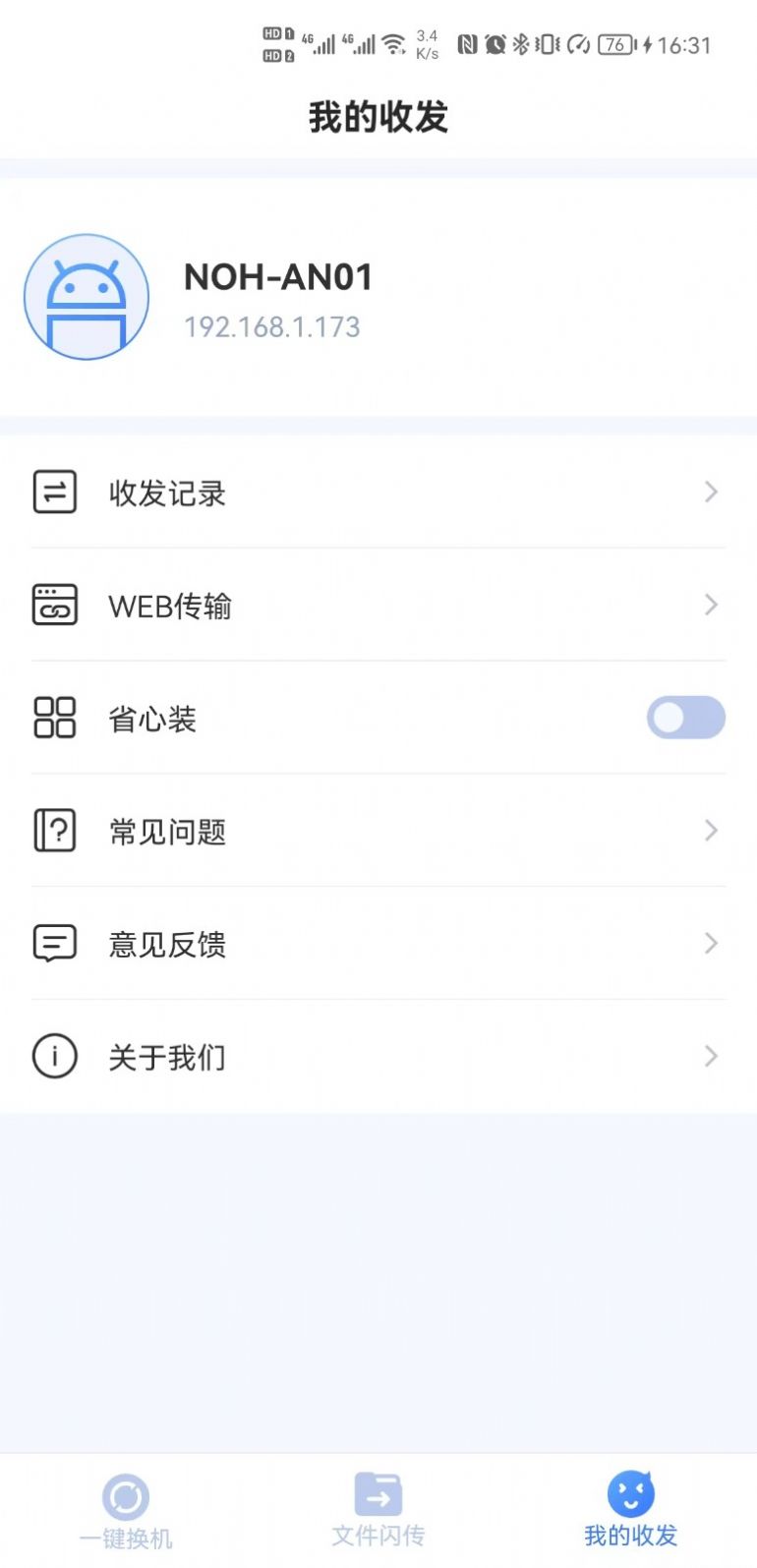Switch to the 一键换机 tab
Screen dimensions: 757x1568
[126, 1511]
